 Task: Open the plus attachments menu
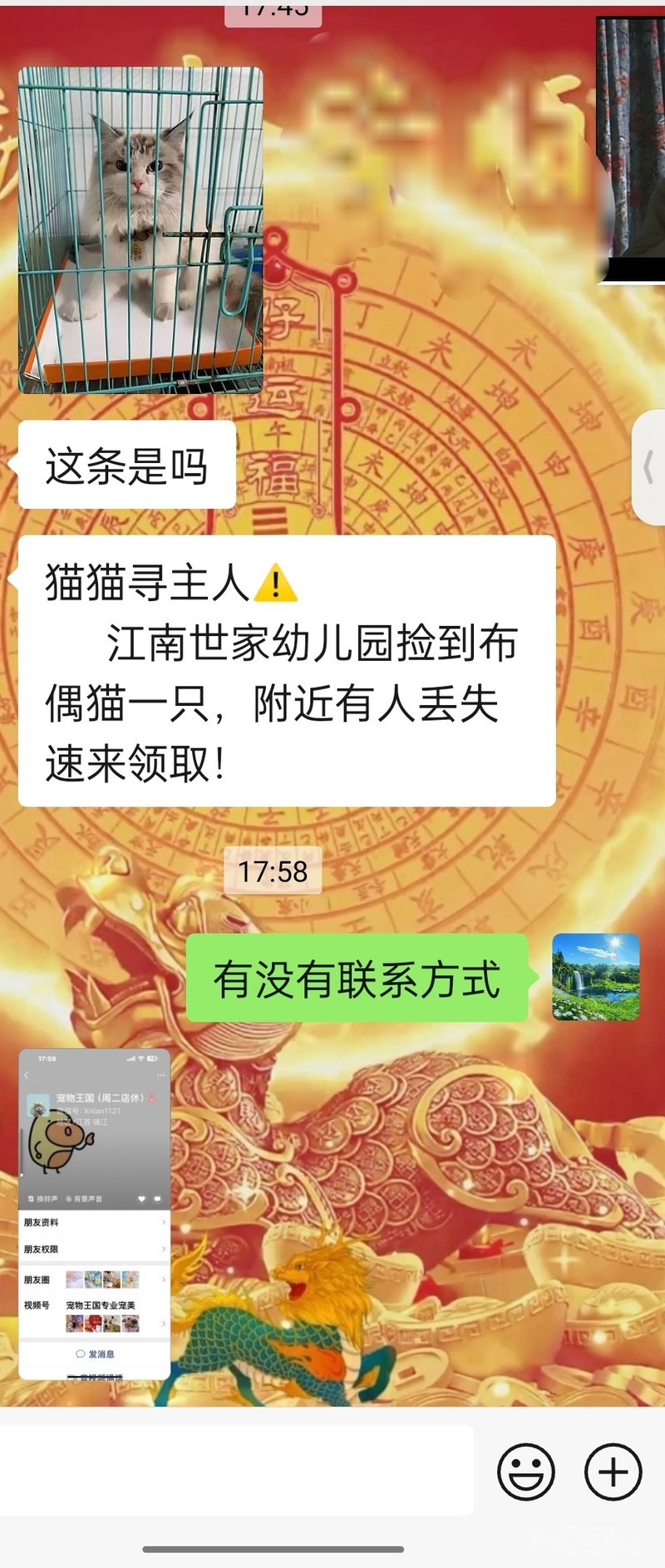pos(613,1472)
